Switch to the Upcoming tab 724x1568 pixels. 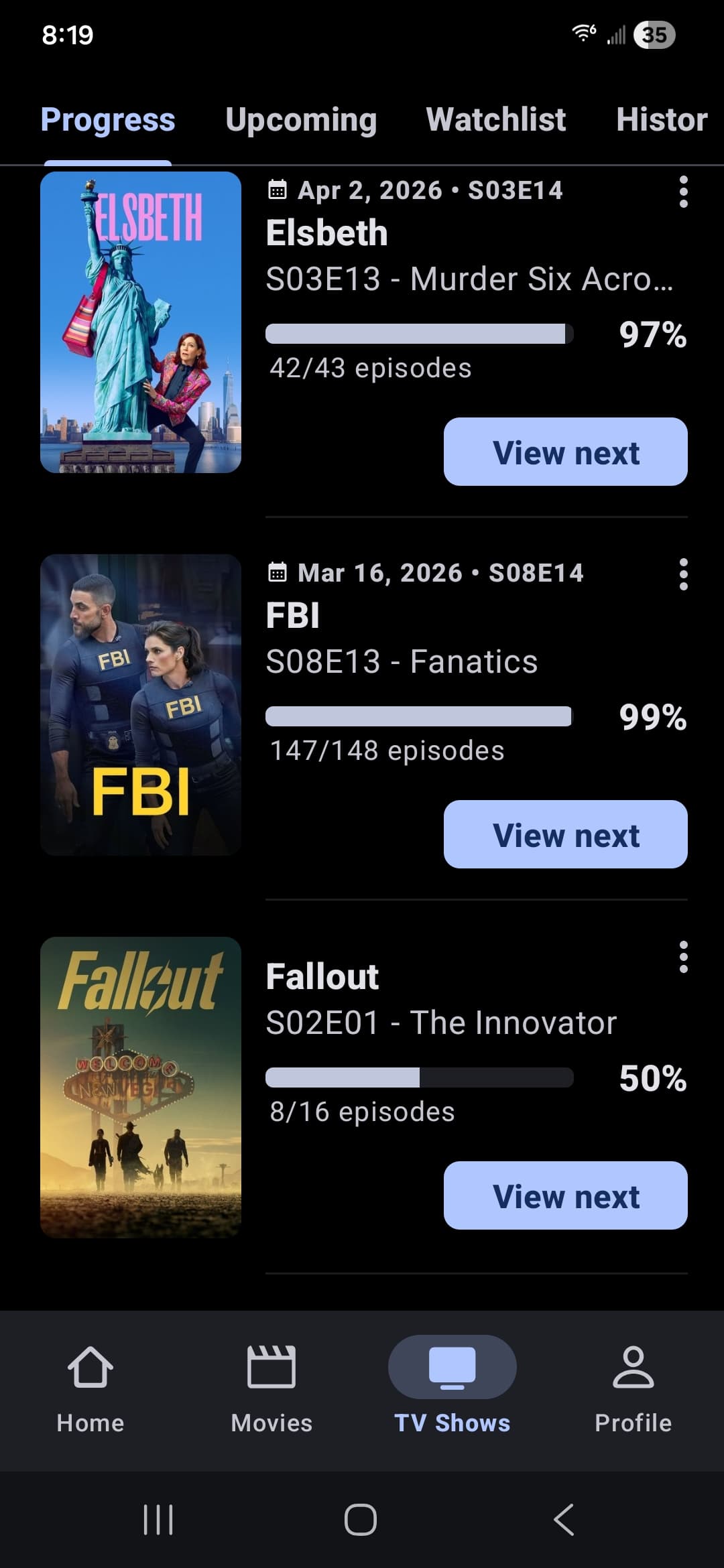pyautogui.click(x=301, y=121)
